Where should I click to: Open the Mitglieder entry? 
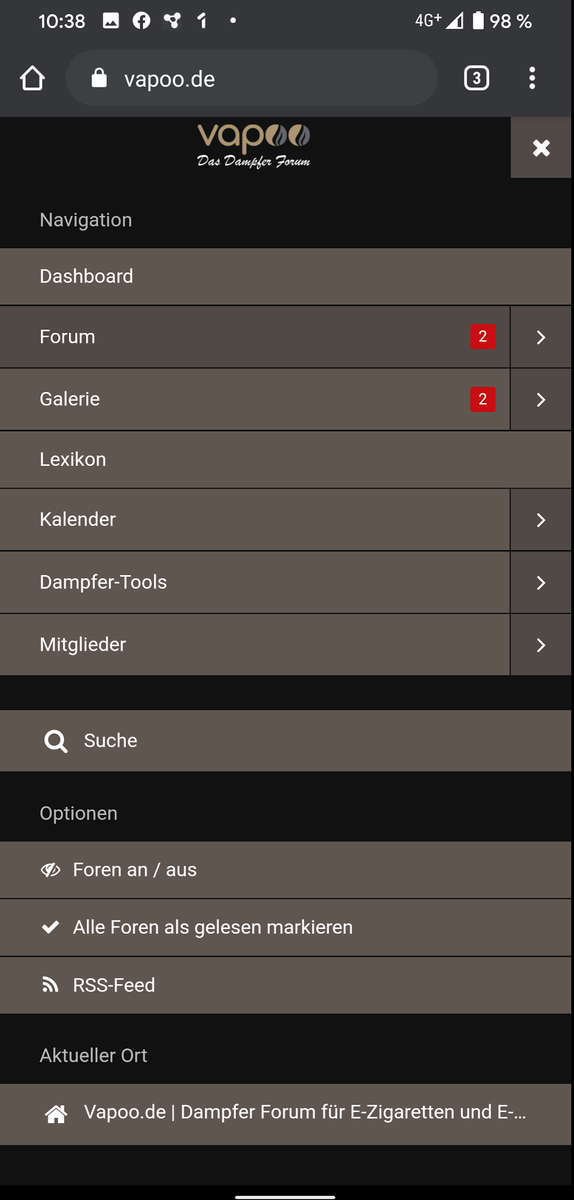[255, 645]
